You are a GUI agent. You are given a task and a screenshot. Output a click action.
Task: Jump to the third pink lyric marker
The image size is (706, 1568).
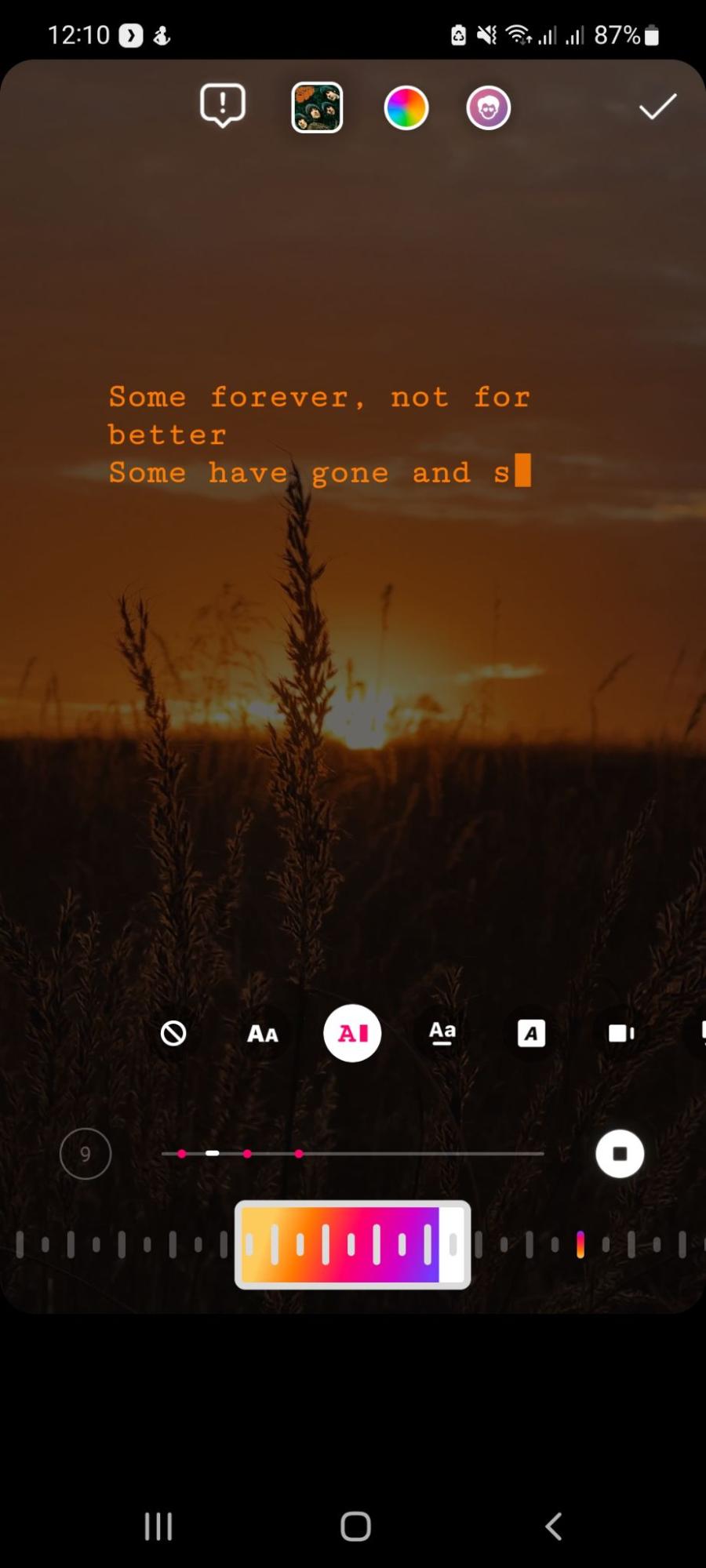pyautogui.click(x=299, y=1153)
